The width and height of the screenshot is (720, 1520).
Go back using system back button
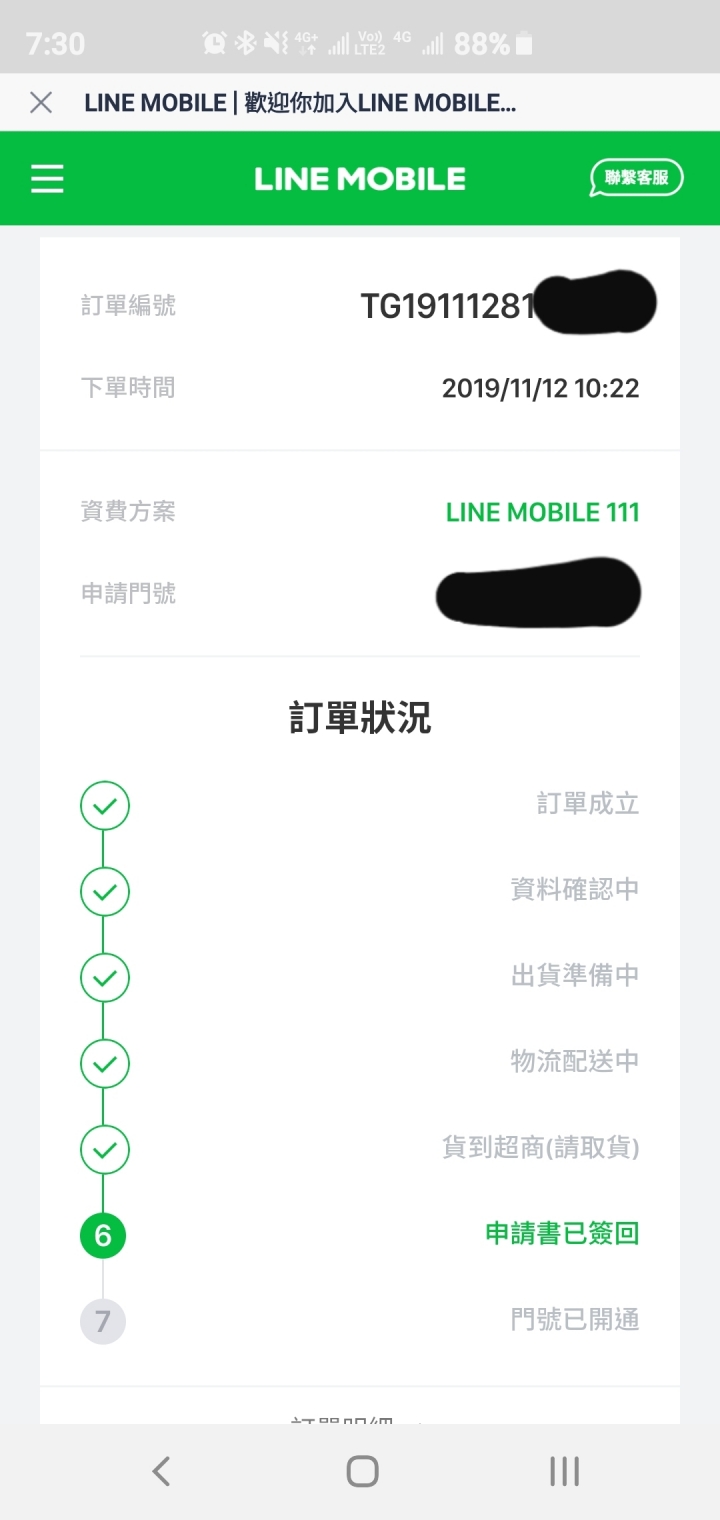coord(161,1471)
